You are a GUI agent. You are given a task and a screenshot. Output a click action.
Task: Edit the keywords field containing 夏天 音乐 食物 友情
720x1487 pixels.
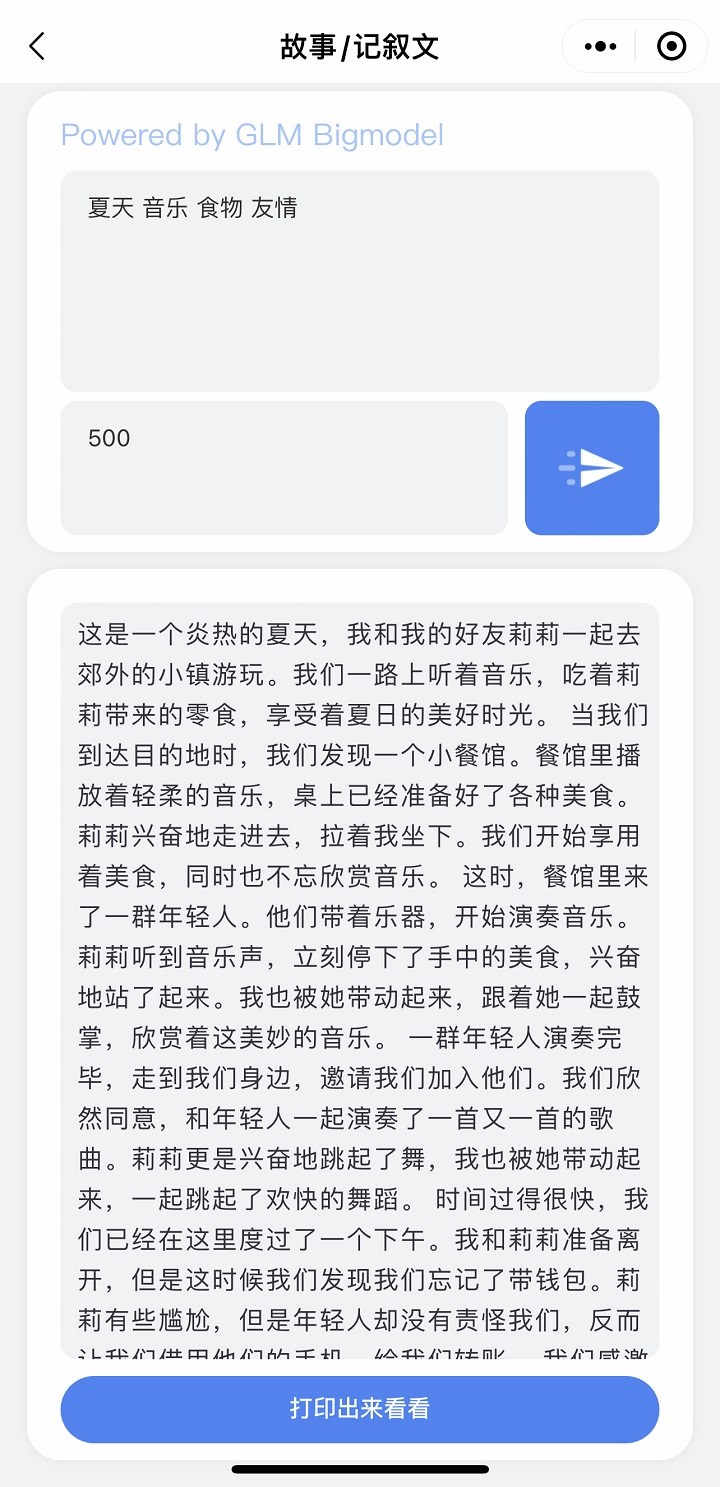point(359,281)
